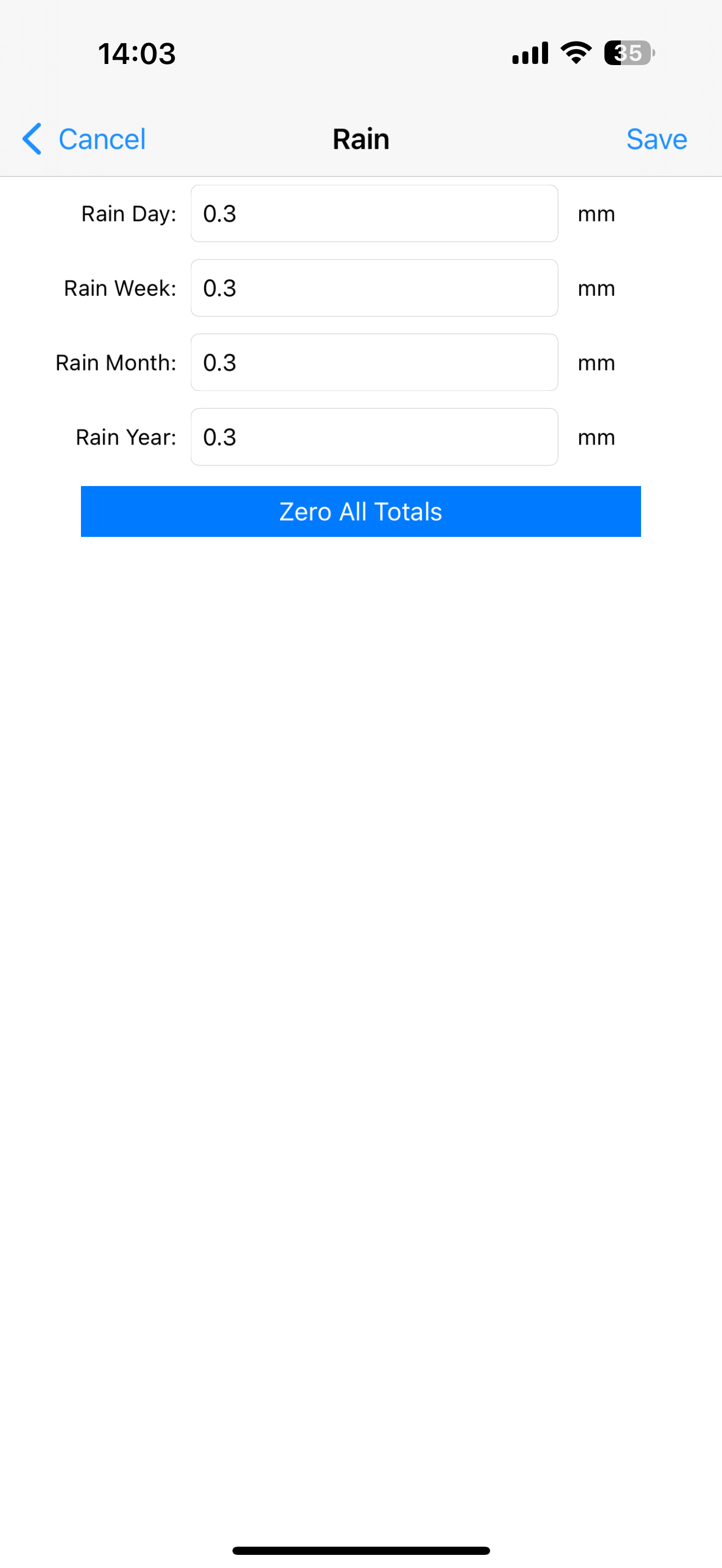
Task: Tap Zero All Totals button
Action: tap(361, 511)
